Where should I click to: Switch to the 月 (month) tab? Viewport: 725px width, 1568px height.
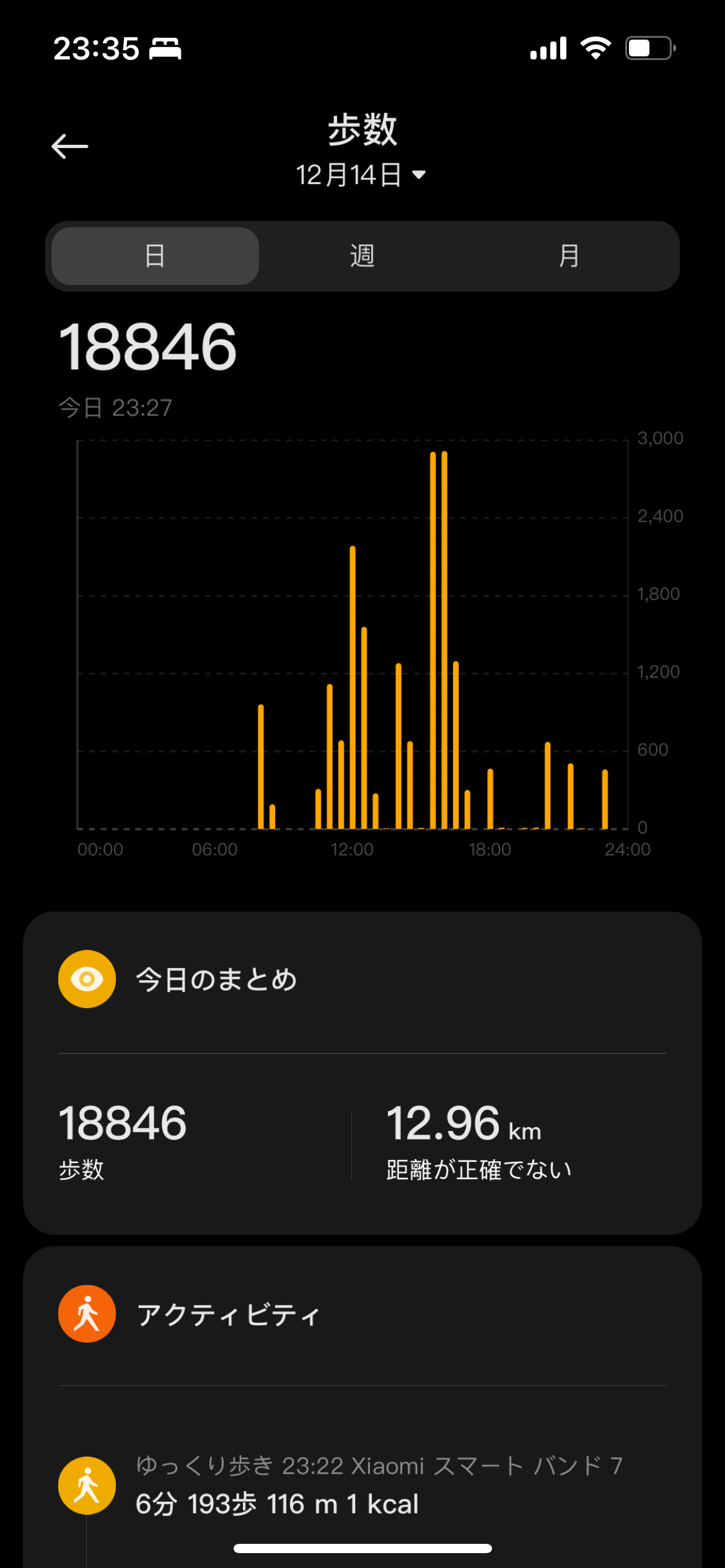point(569,256)
